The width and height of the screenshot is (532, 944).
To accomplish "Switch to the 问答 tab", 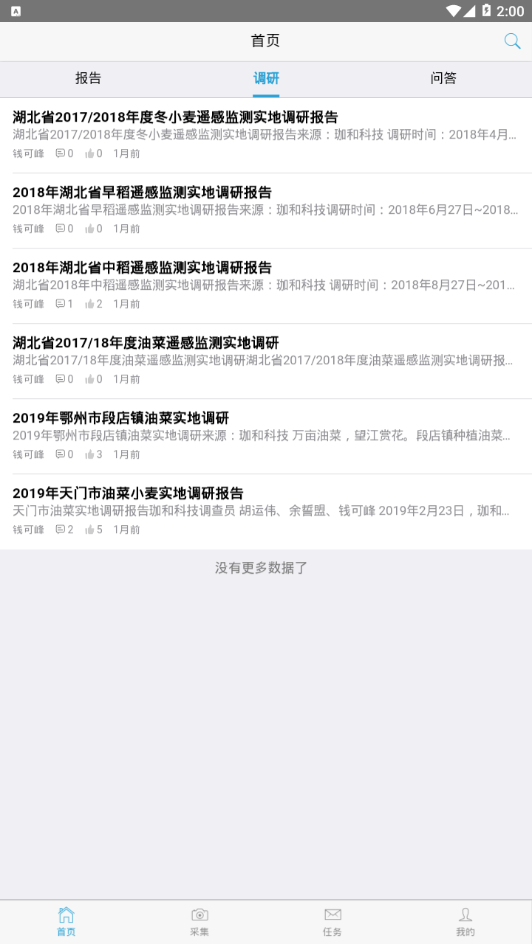I will [x=444, y=79].
